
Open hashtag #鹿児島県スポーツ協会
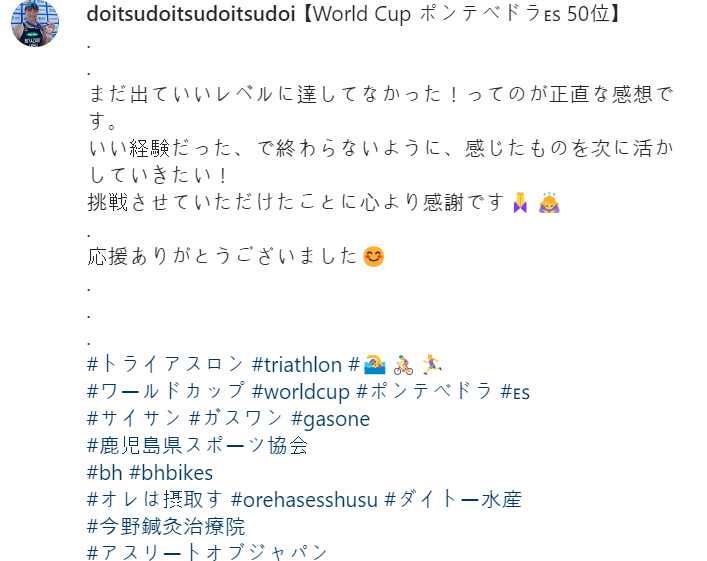point(197,445)
